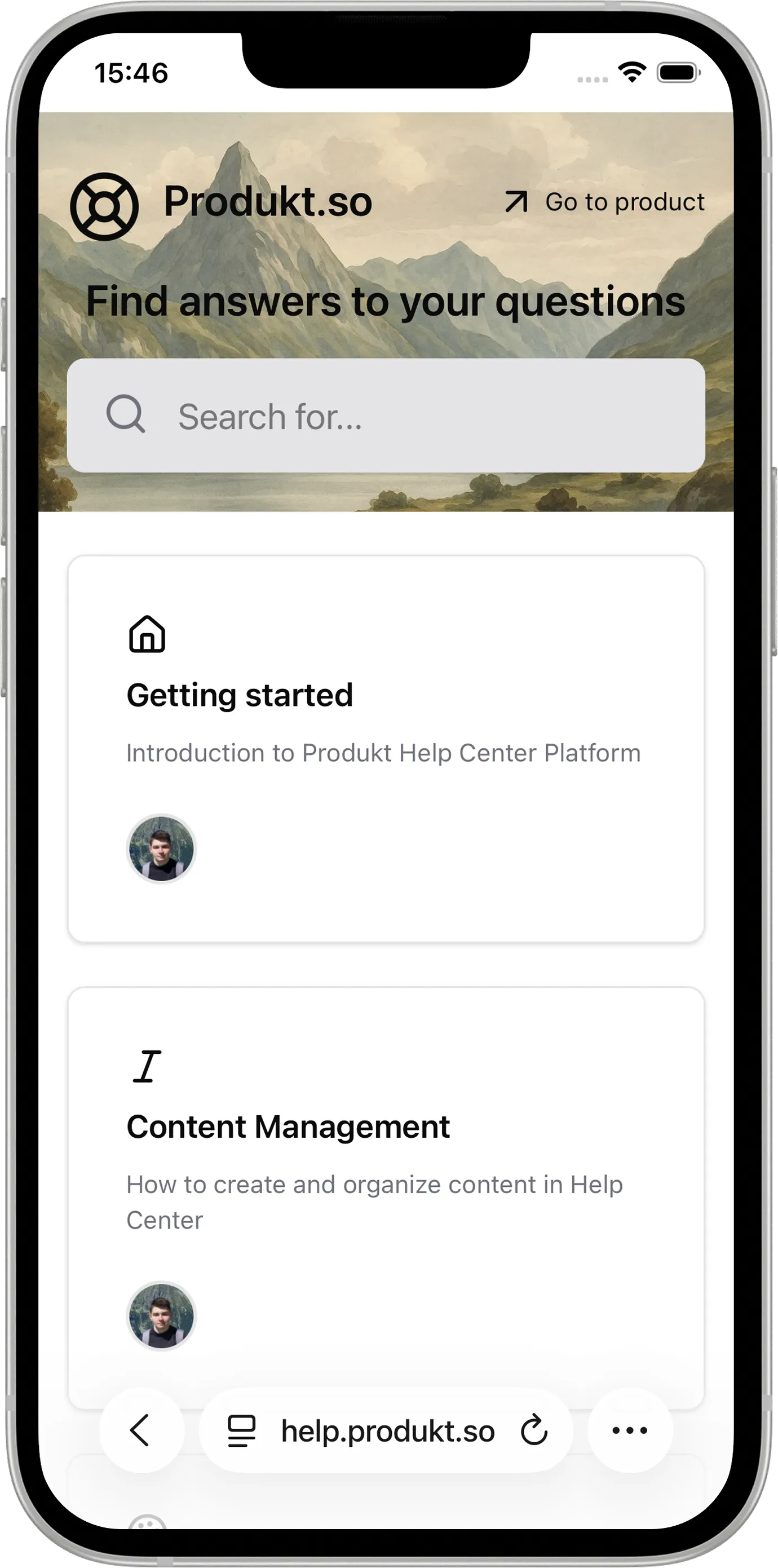Tap the help.produkt.so address bar
The height and width of the screenshot is (1568, 778).
pyautogui.click(x=387, y=1431)
